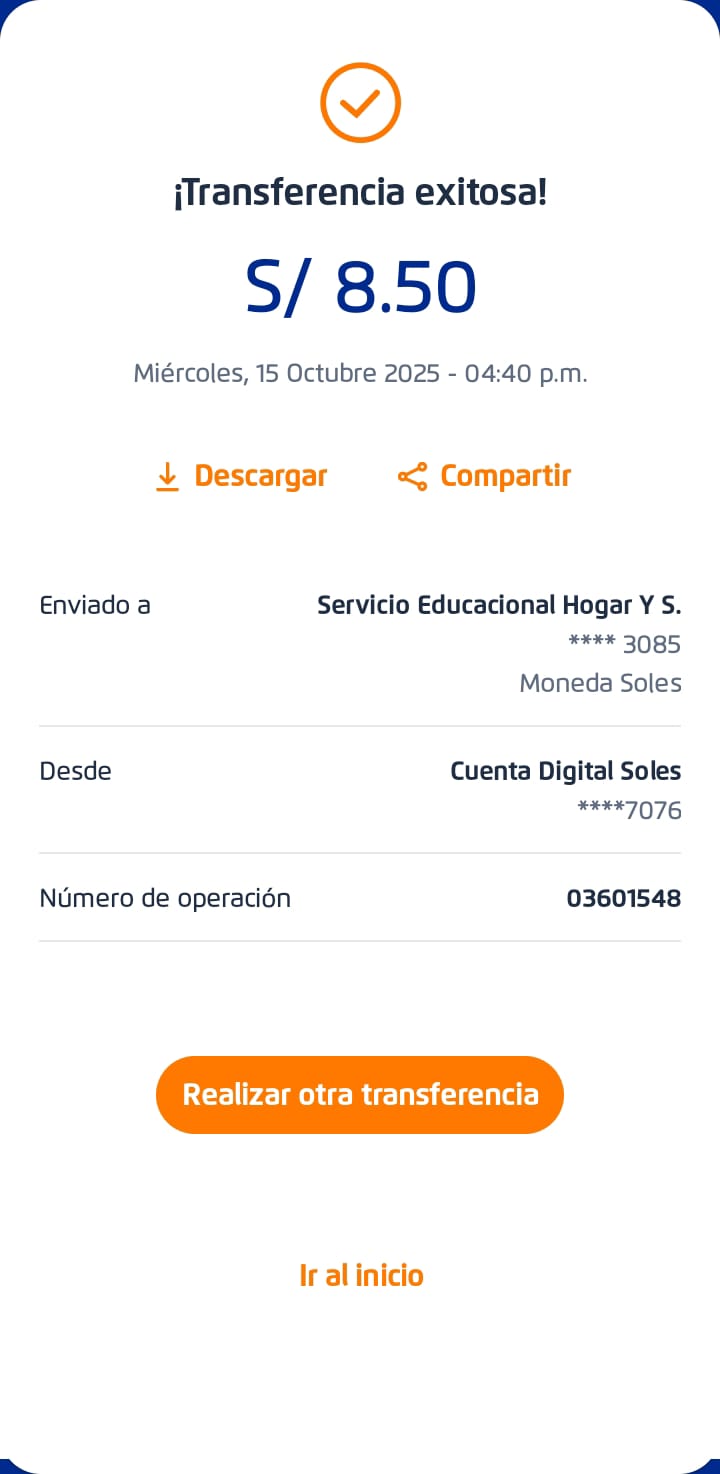Go back home with Ir al inicio

[x=361, y=1275]
